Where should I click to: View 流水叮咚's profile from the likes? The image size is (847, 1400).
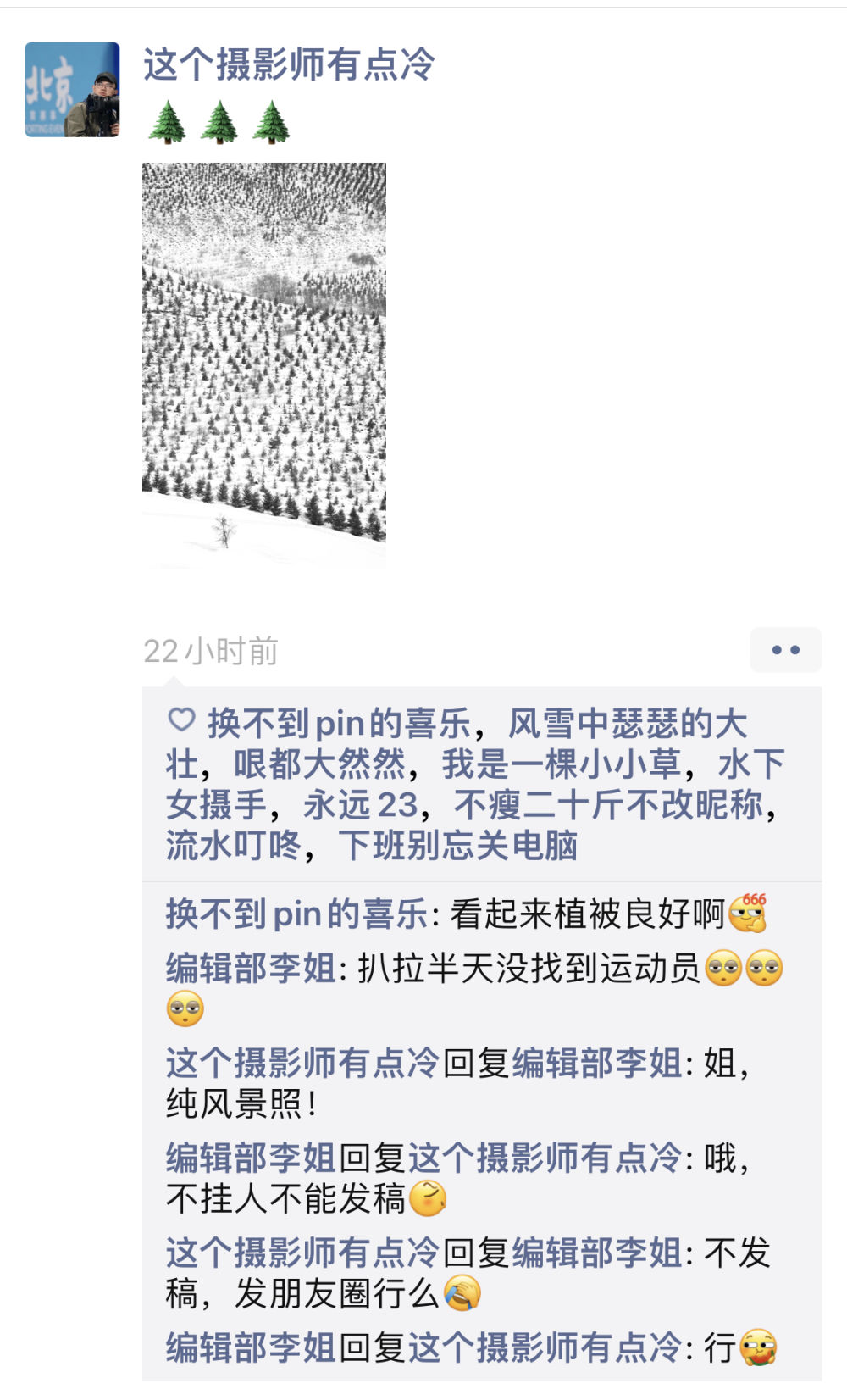pyautogui.click(x=234, y=846)
